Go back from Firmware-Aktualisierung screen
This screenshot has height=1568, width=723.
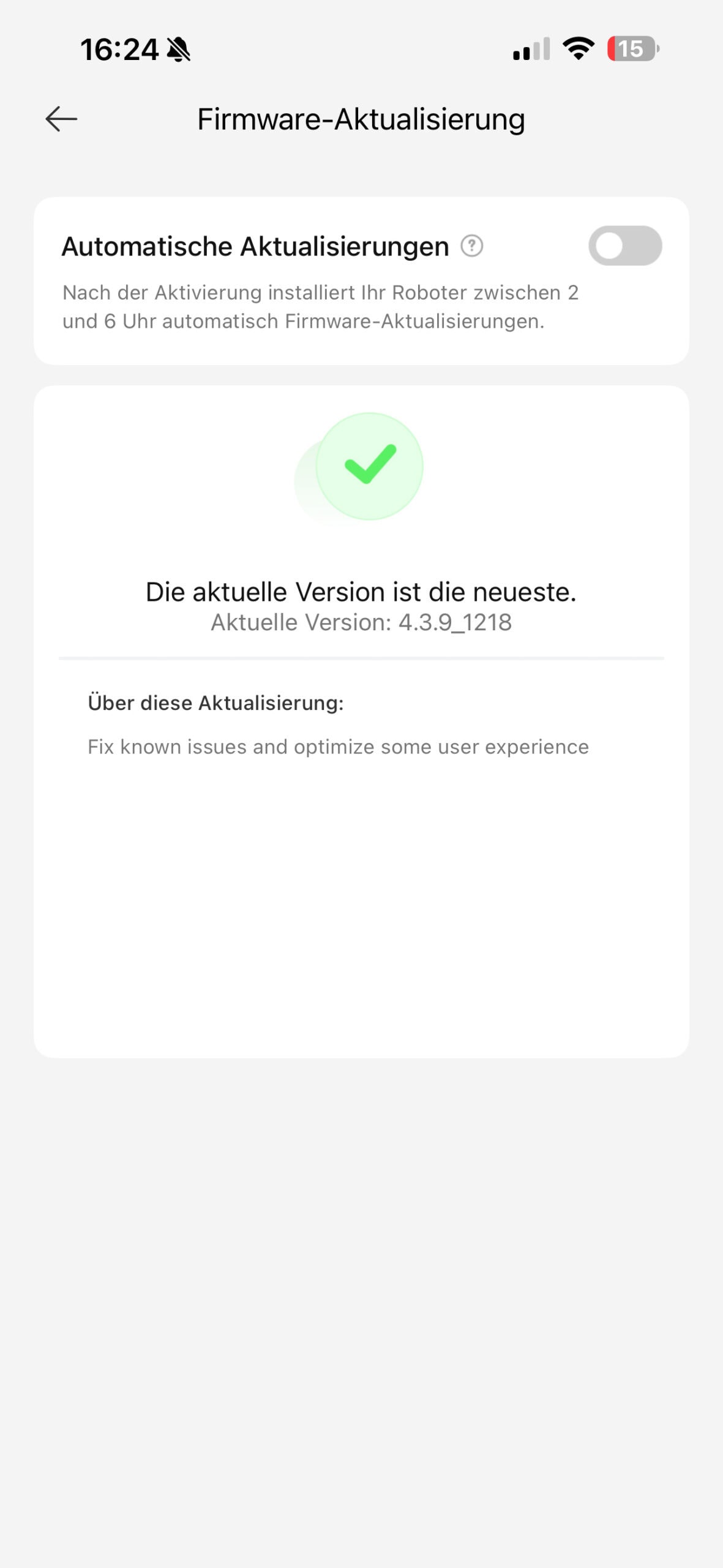[61, 119]
